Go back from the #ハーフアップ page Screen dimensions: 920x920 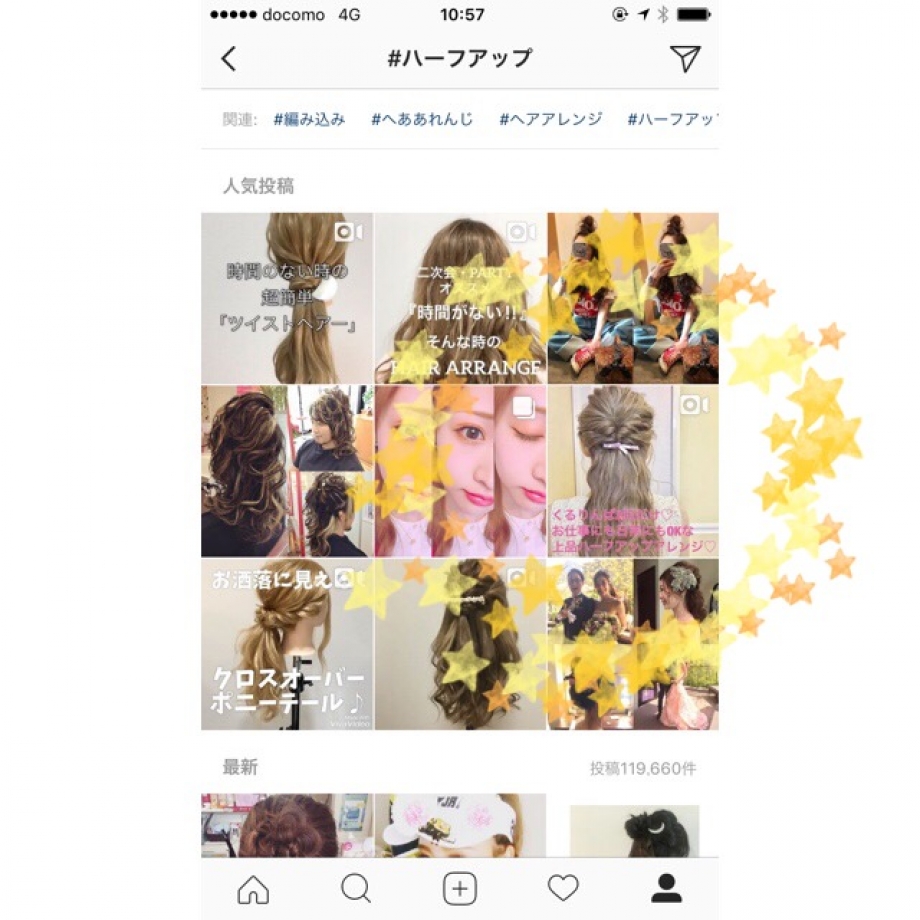(229, 59)
